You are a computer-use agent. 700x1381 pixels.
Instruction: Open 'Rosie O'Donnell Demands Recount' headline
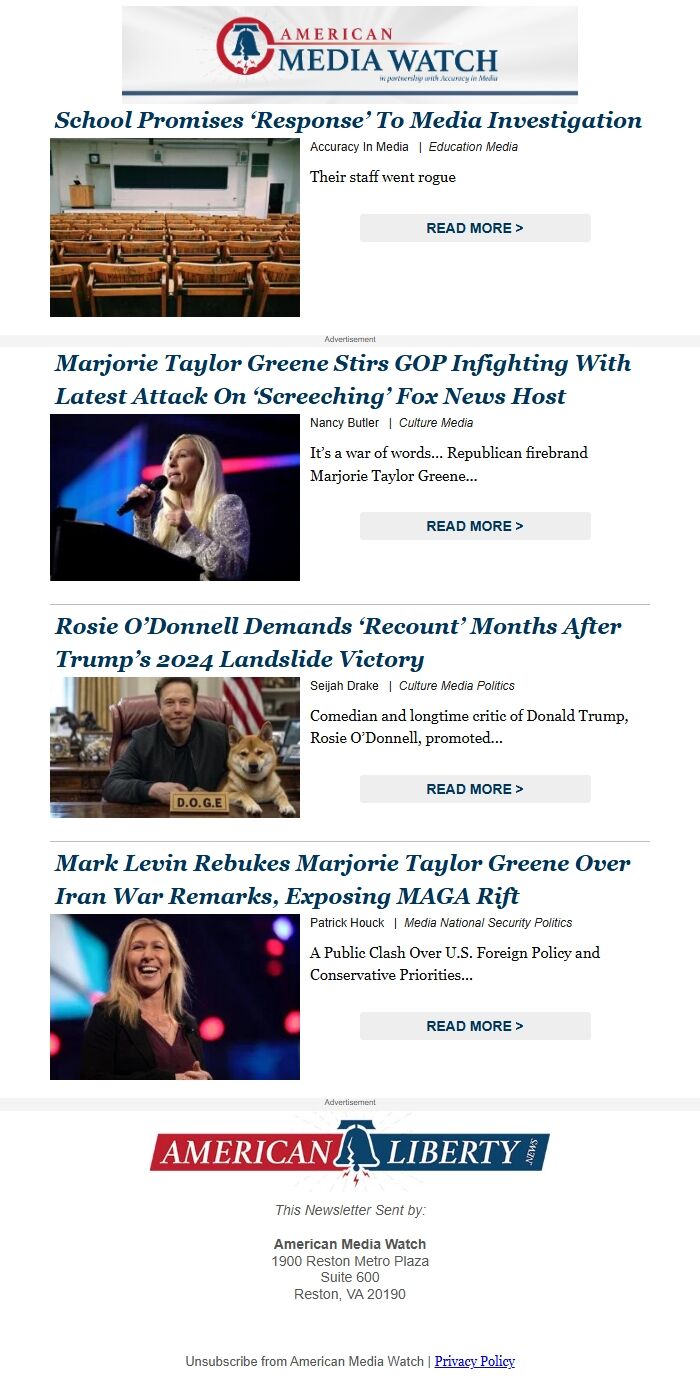tap(338, 642)
